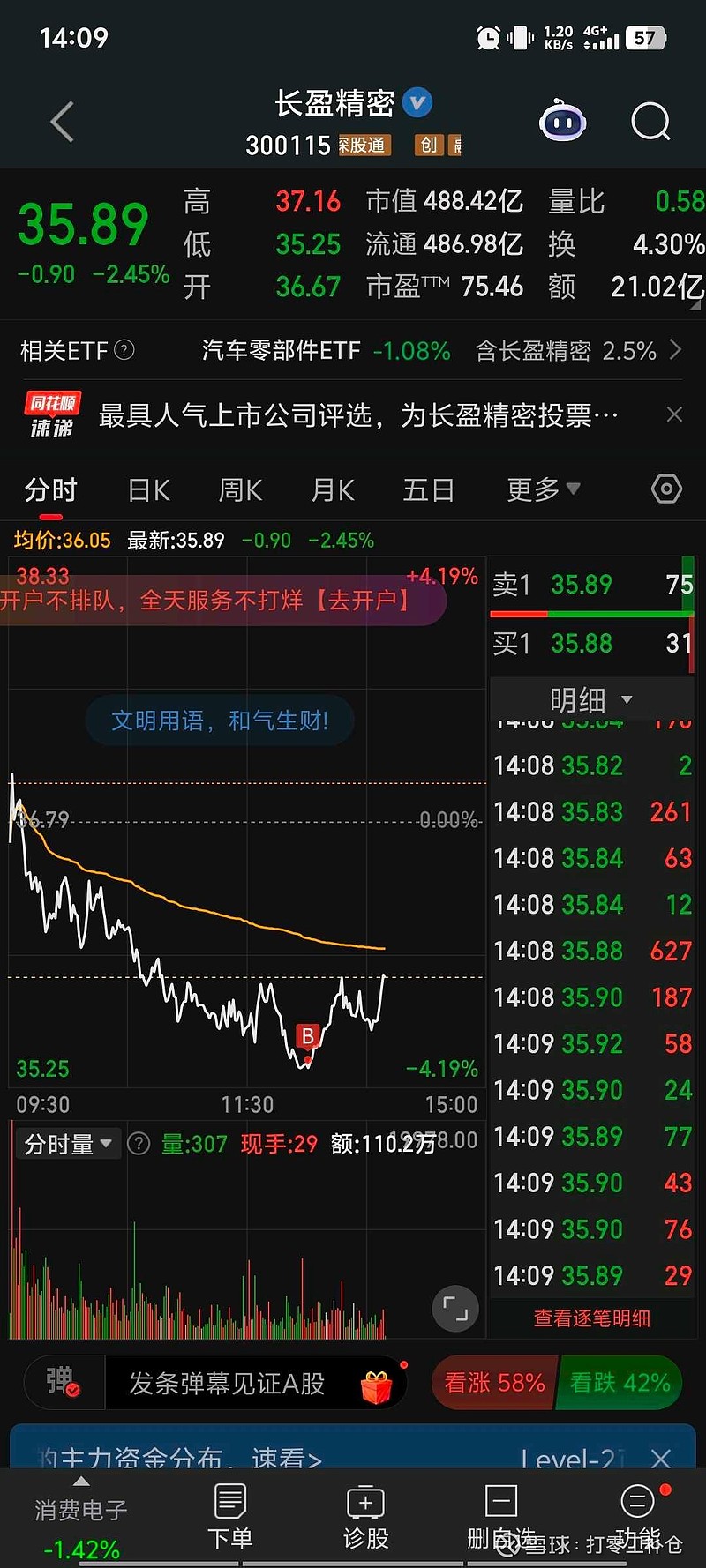Tap 去开户 in the account opening banner
The height and width of the screenshot is (1568, 706).
coord(364,600)
